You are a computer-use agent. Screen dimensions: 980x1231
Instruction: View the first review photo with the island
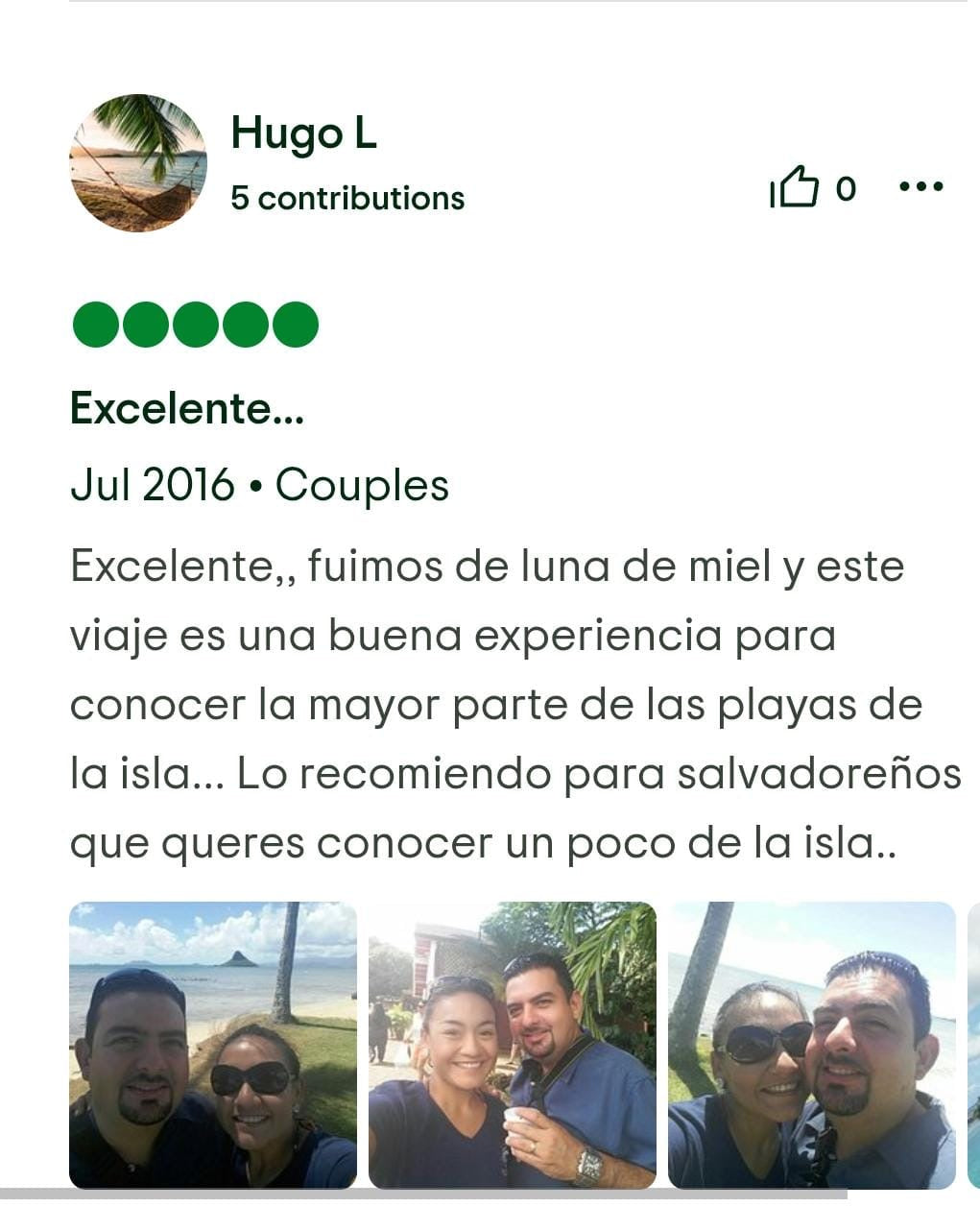213,1045
